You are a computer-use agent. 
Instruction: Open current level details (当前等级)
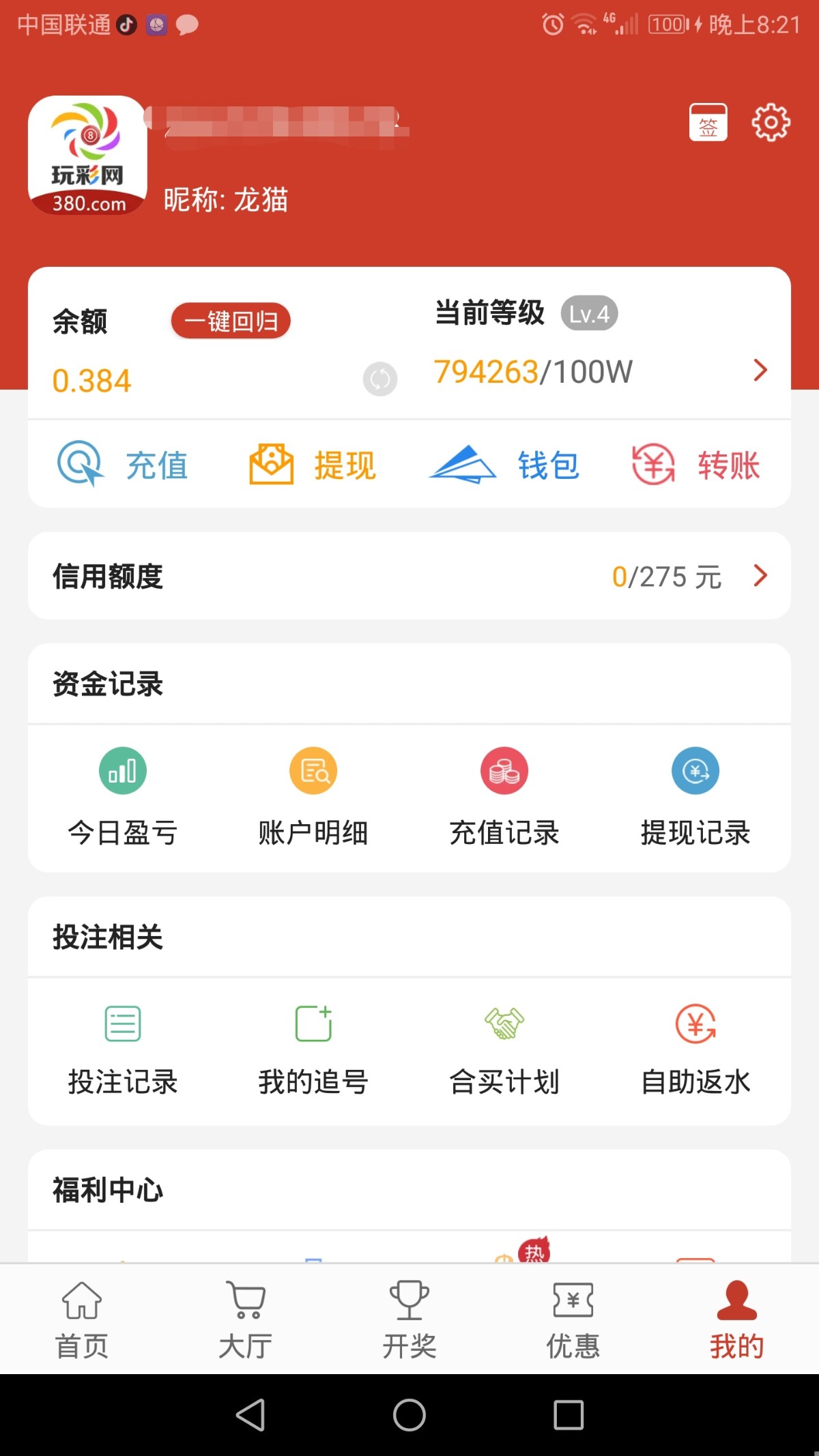tap(760, 370)
